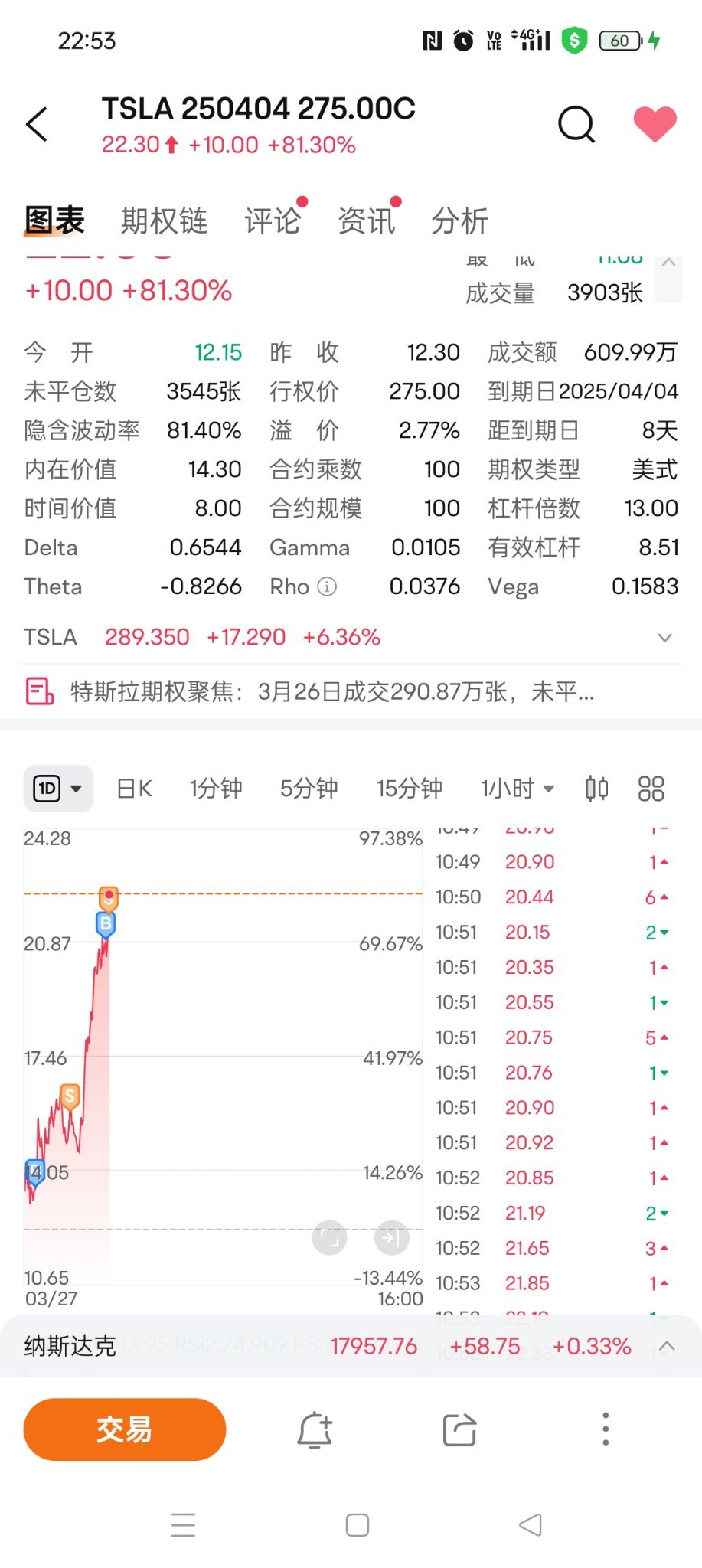Switch chart to 5分钟 interval
The width and height of the screenshot is (702, 1568).
point(309,788)
